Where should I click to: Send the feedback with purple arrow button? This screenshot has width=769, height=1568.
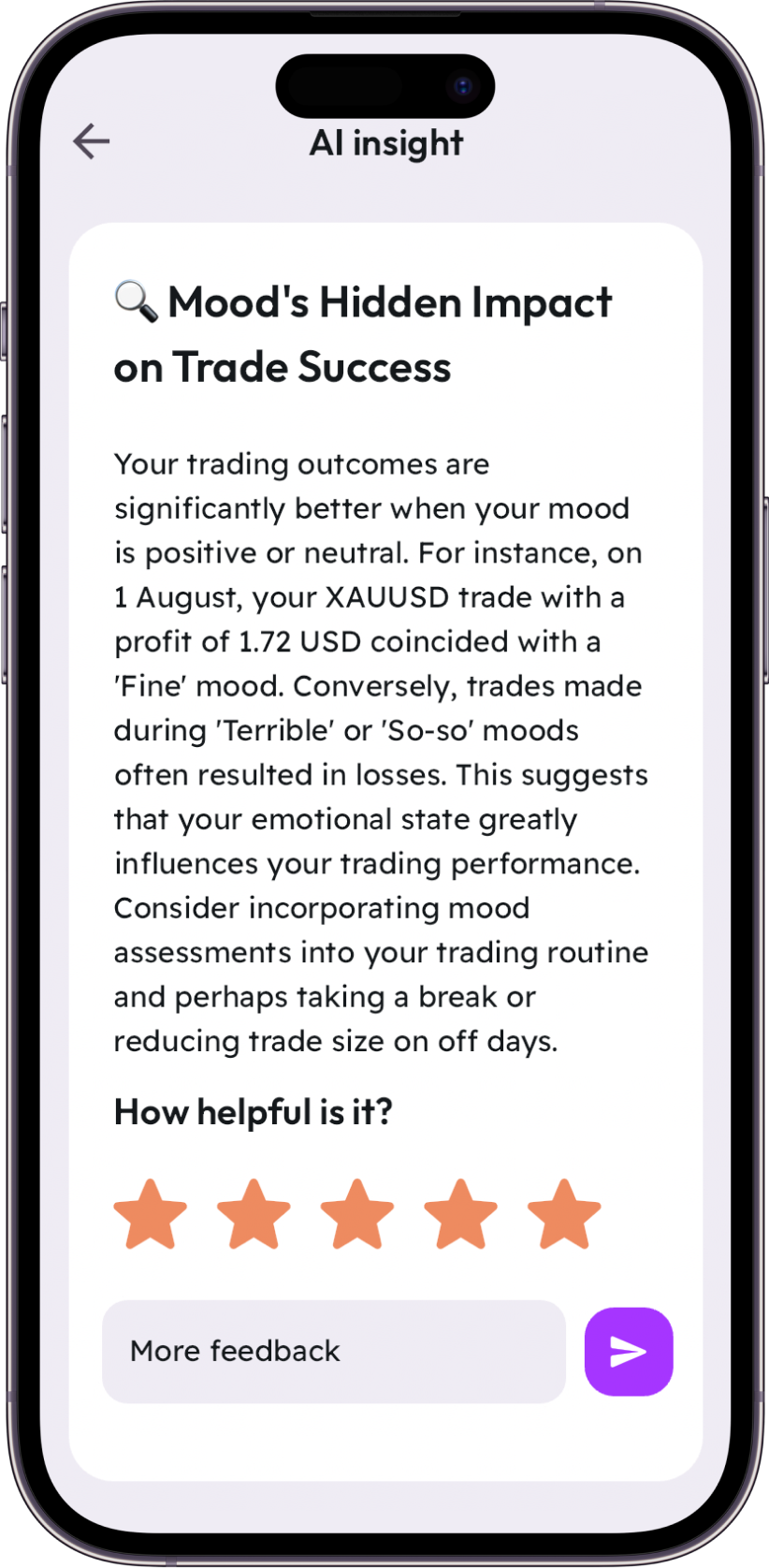(628, 1351)
